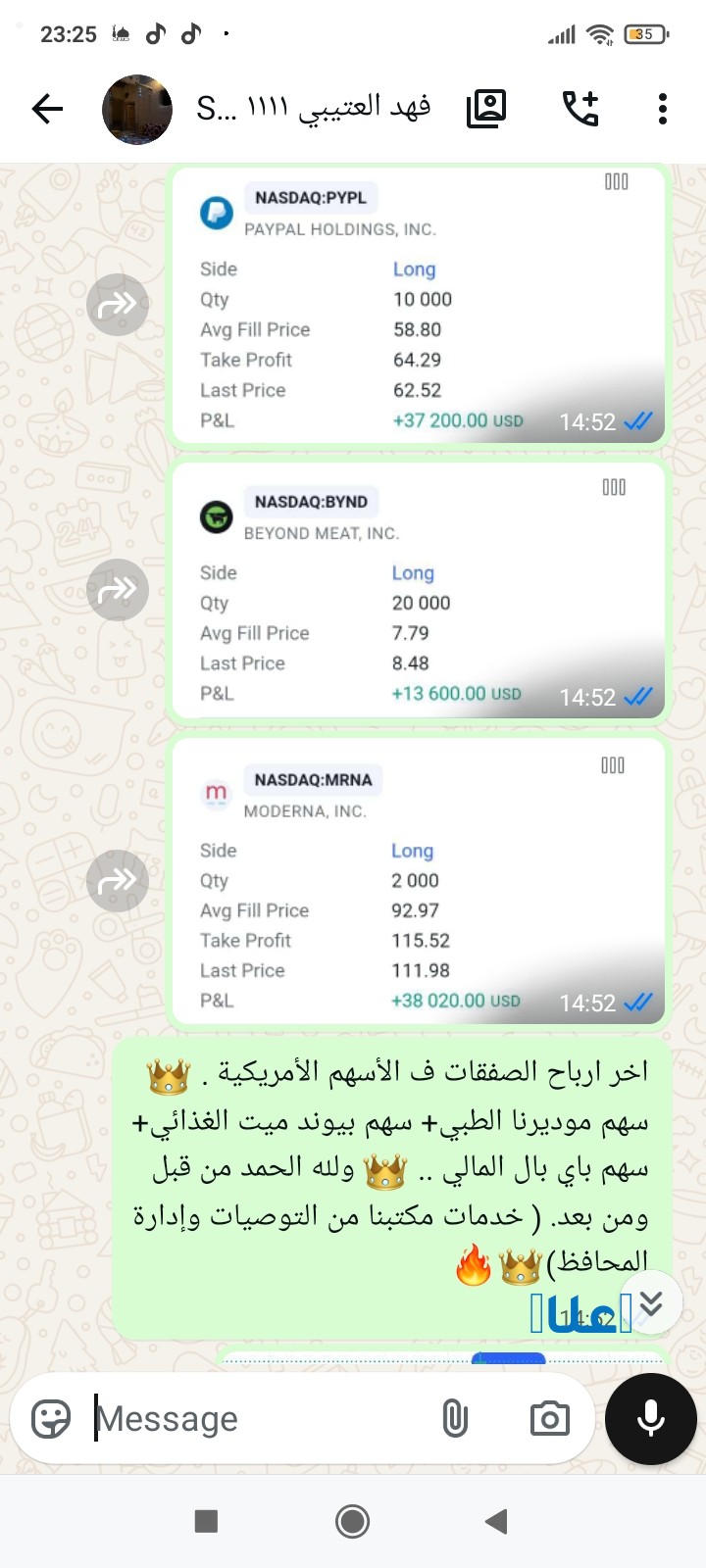Attach a file with the paperclip
This screenshot has height=1568, width=706.
(455, 1418)
